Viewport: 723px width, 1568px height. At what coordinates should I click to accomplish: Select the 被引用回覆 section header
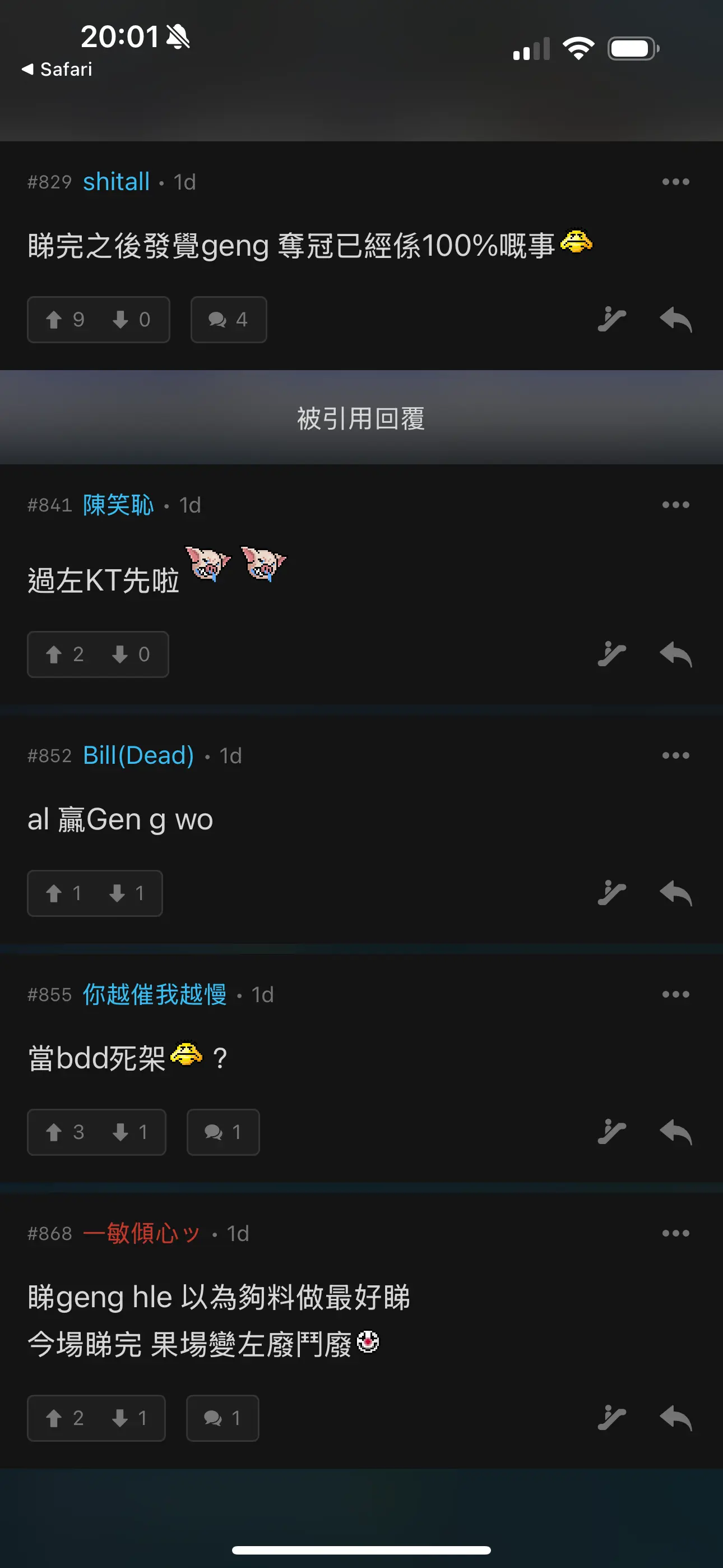(x=361, y=419)
